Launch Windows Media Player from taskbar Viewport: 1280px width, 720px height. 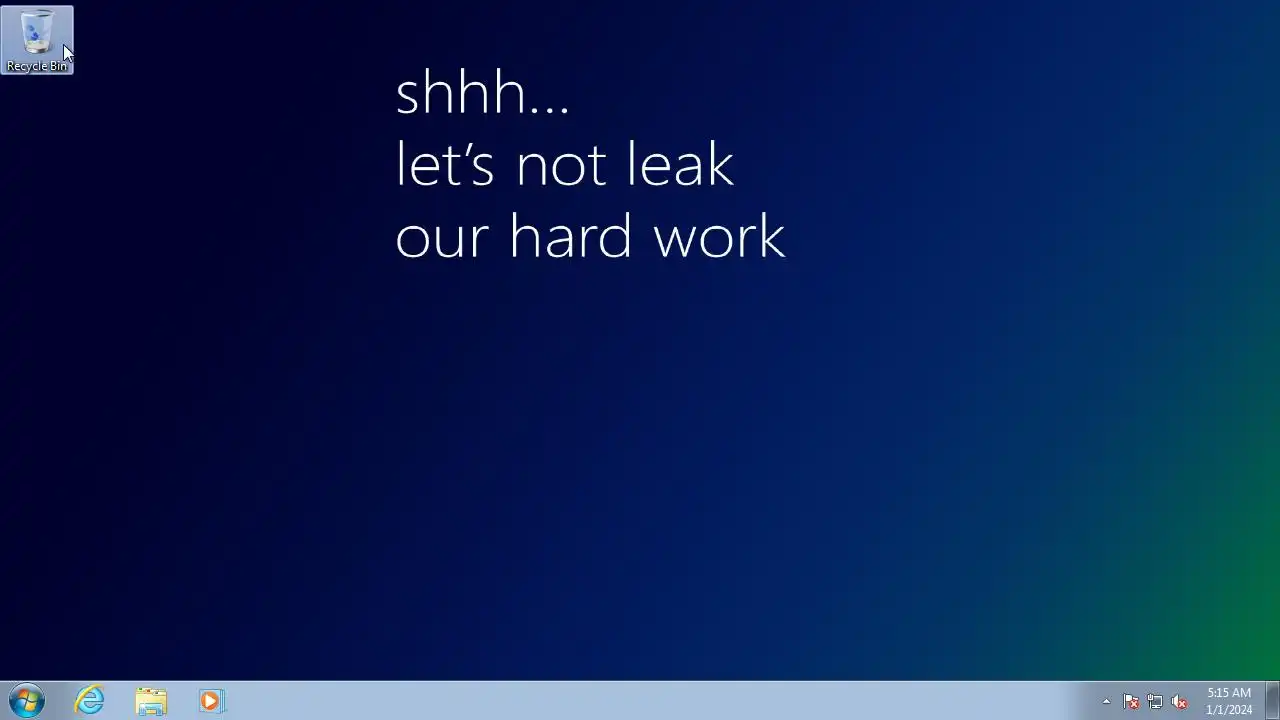pos(211,701)
